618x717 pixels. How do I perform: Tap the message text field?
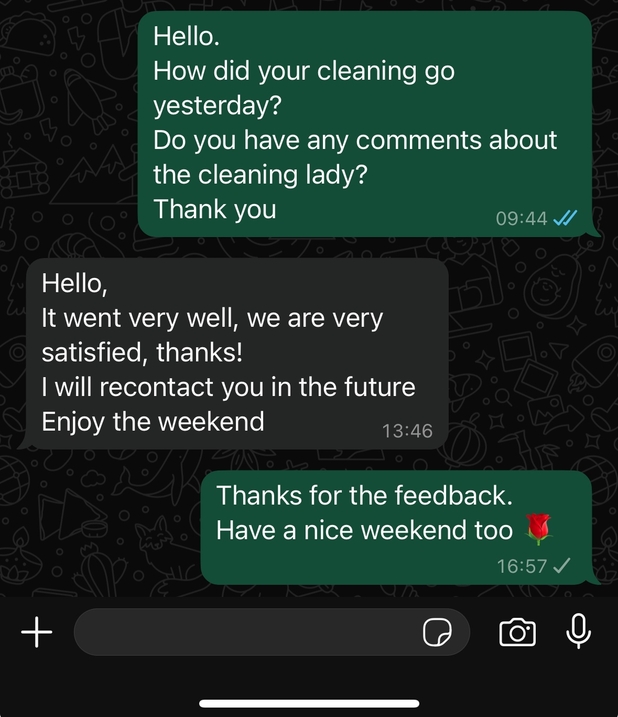point(245,632)
